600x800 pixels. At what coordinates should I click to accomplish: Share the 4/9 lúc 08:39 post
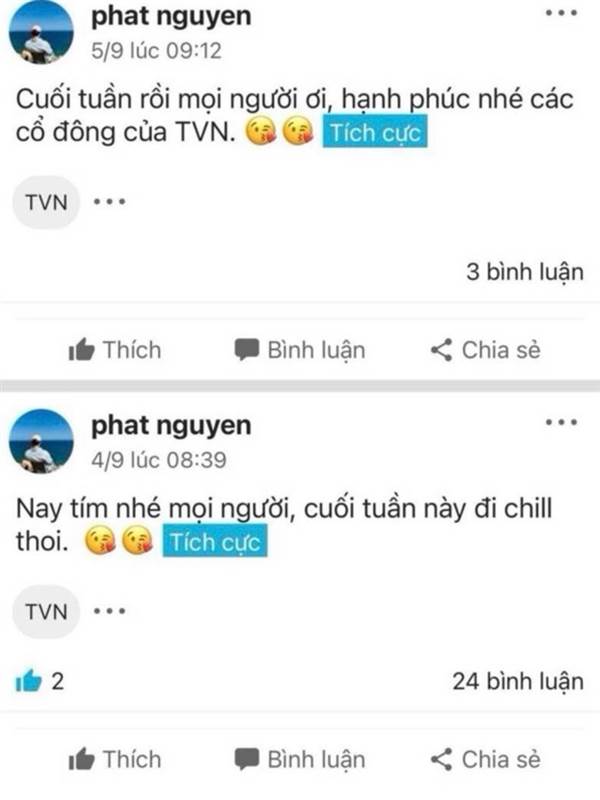485,759
